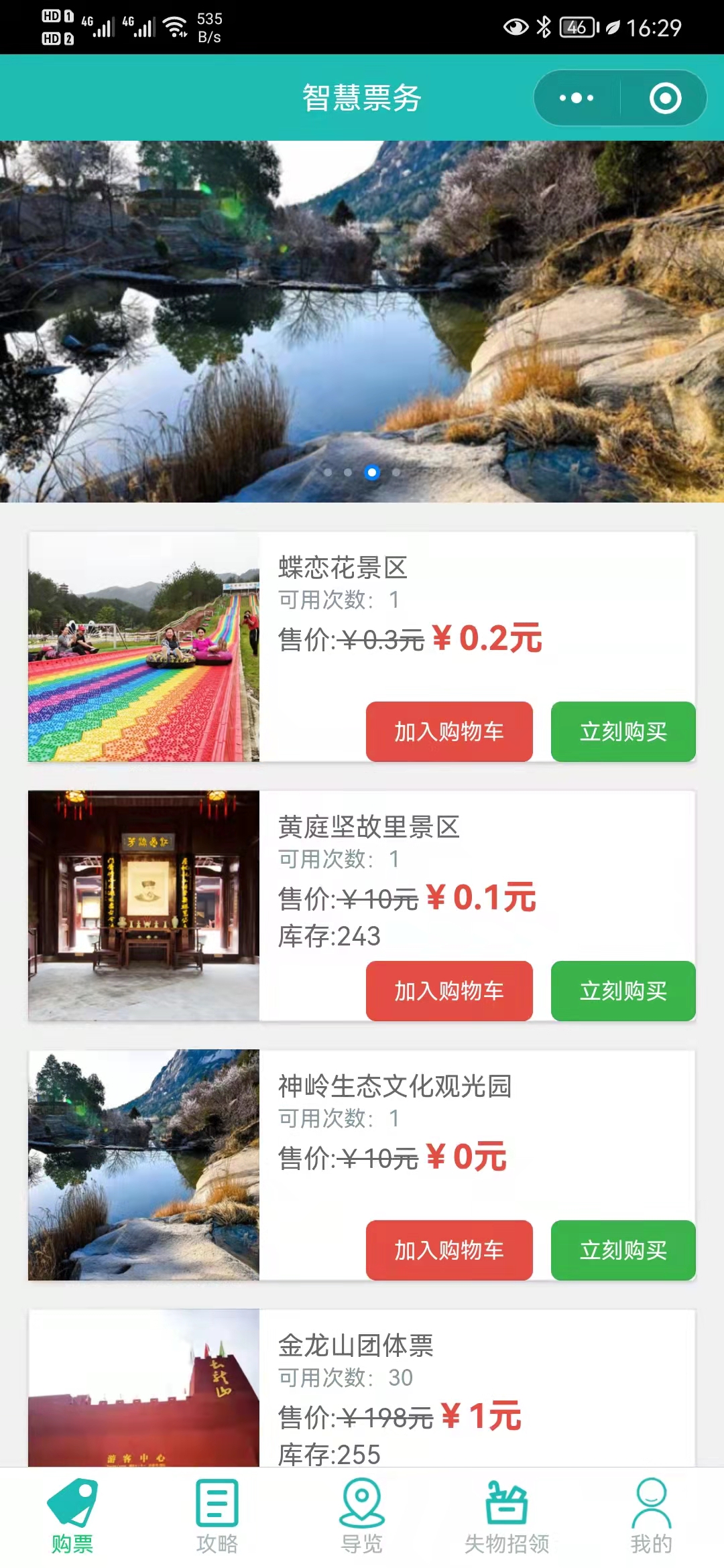Buy 黄庭坚故里景区 ticket now
Screen dimensions: 724x1568
point(623,990)
